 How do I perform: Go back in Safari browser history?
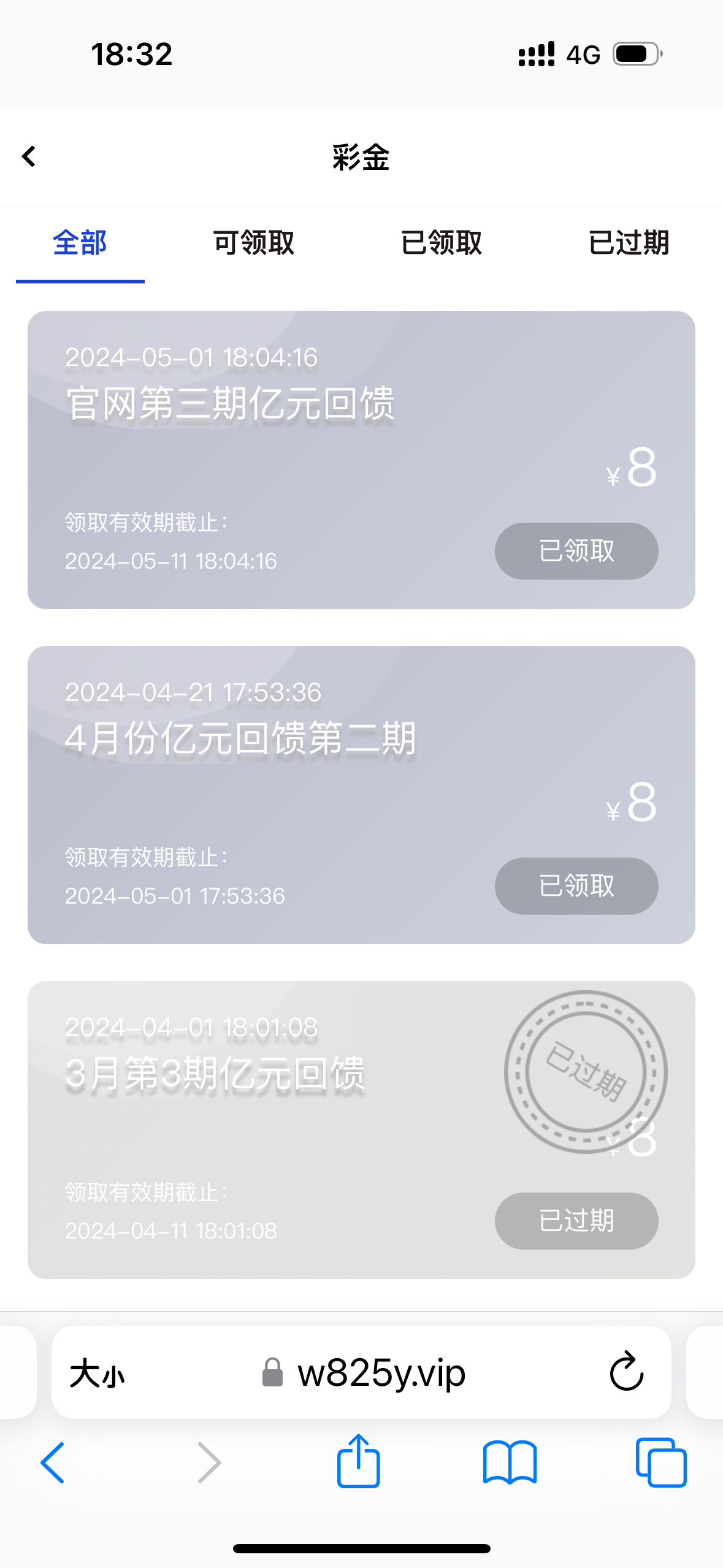pos(53,1462)
